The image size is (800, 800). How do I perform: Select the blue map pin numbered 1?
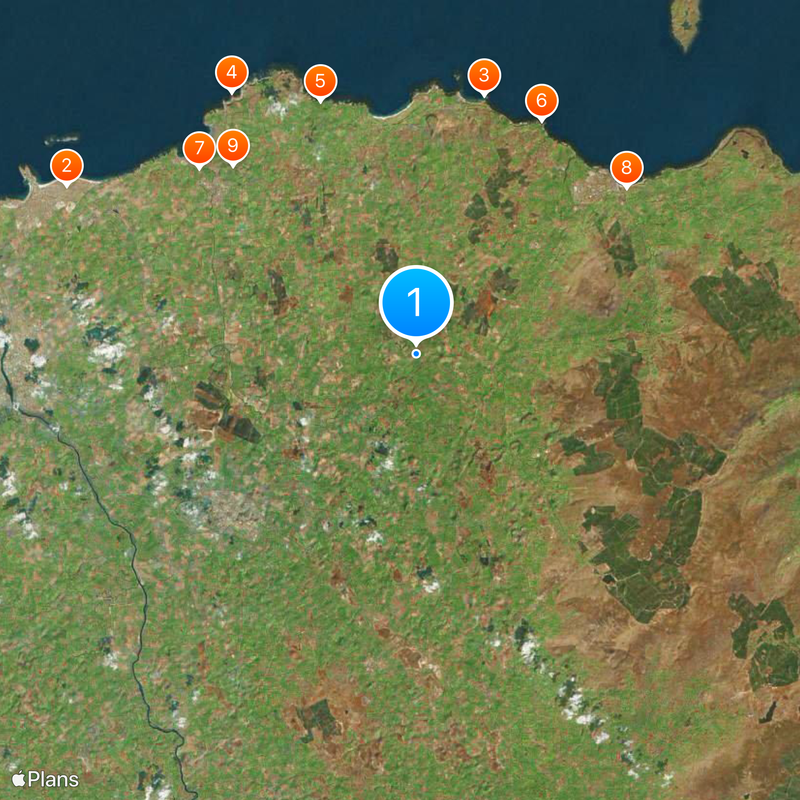pyautogui.click(x=416, y=302)
